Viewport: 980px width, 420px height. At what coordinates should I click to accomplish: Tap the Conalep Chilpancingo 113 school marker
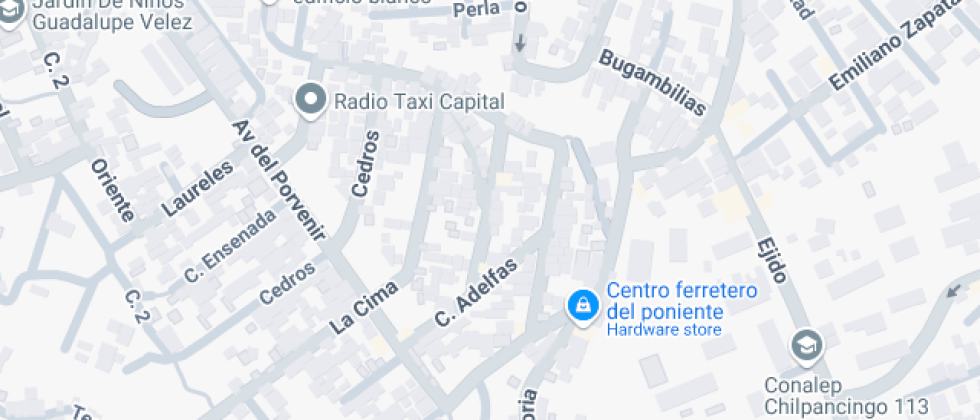tap(803, 347)
